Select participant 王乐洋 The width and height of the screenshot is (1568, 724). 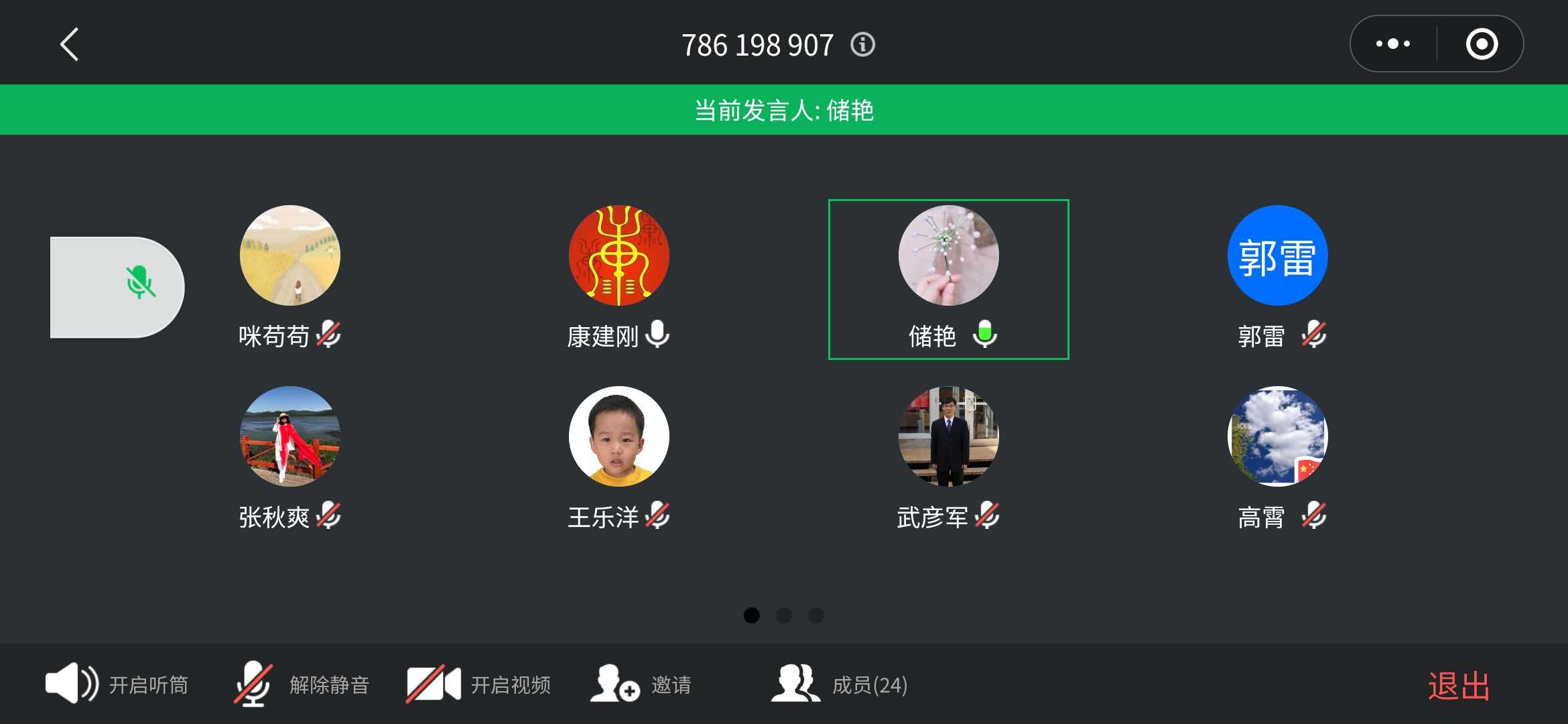tap(618, 436)
